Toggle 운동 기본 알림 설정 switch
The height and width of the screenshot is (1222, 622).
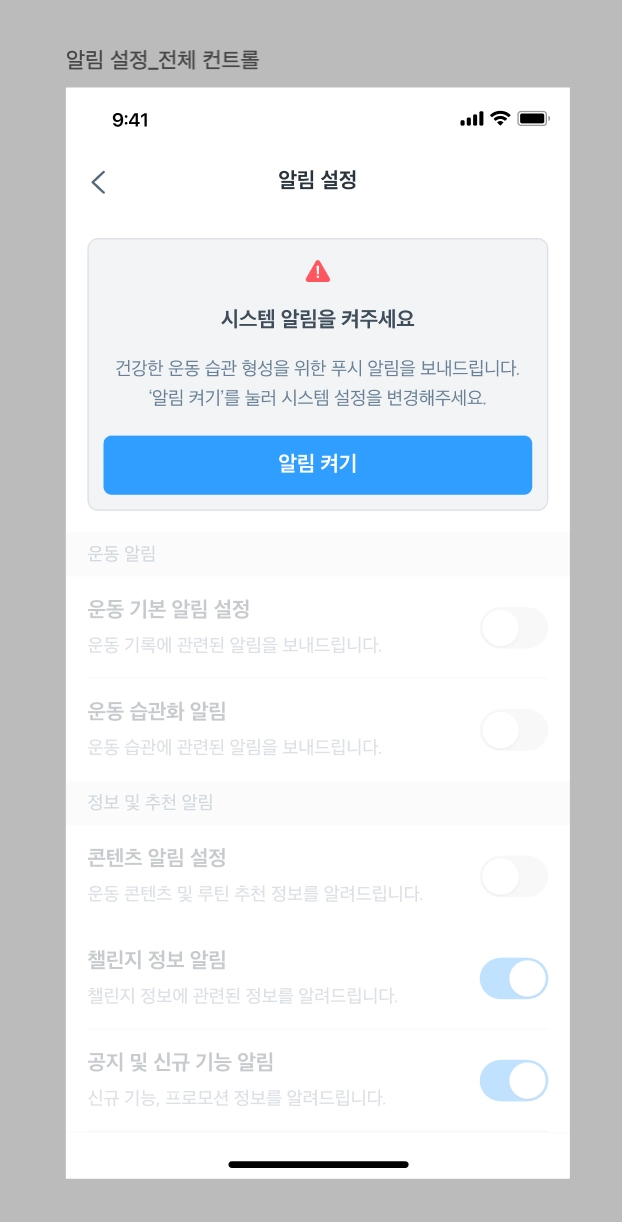click(514, 628)
